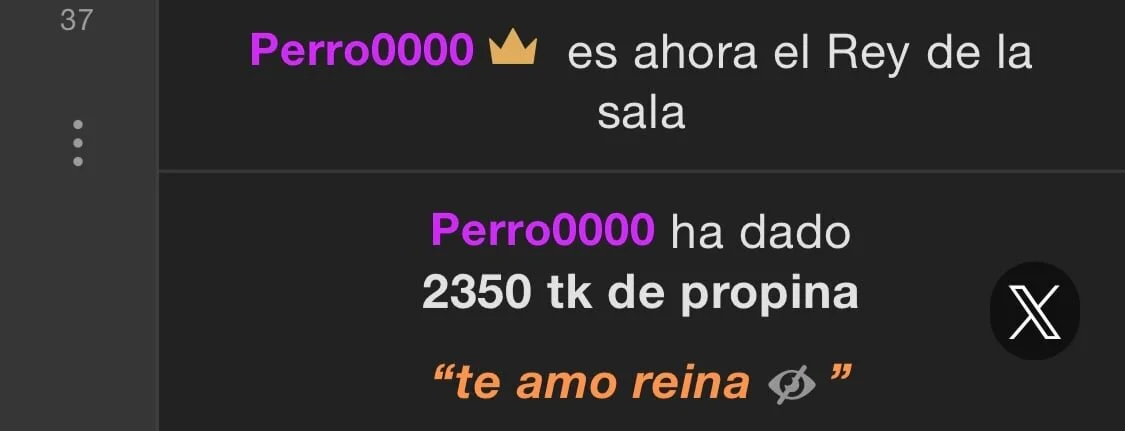Open the vertical three-dot overflow menu
The width and height of the screenshot is (1125, 431).
point(78,143)
